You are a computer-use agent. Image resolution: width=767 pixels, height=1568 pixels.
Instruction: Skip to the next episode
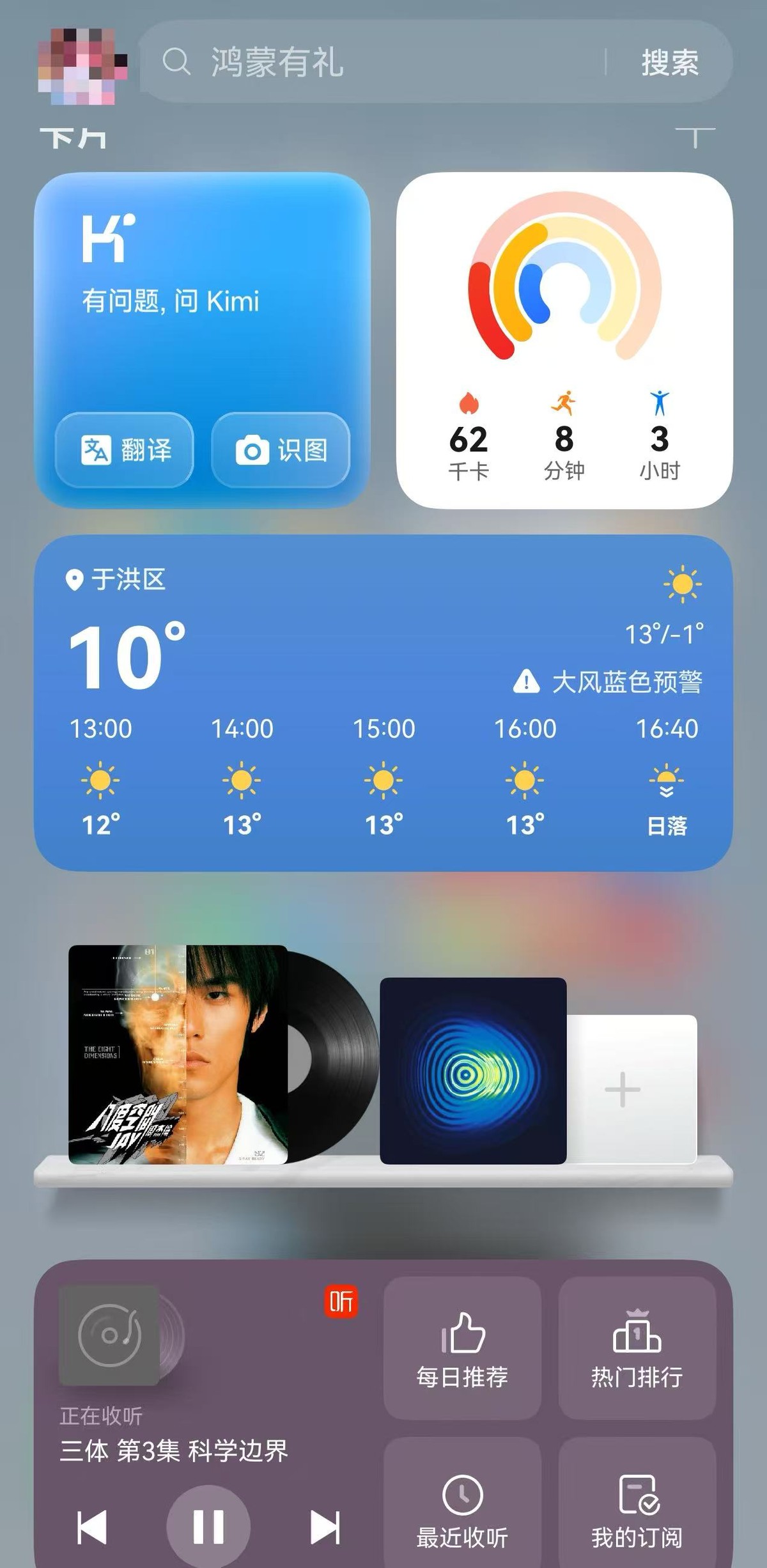click(325, 1528)
